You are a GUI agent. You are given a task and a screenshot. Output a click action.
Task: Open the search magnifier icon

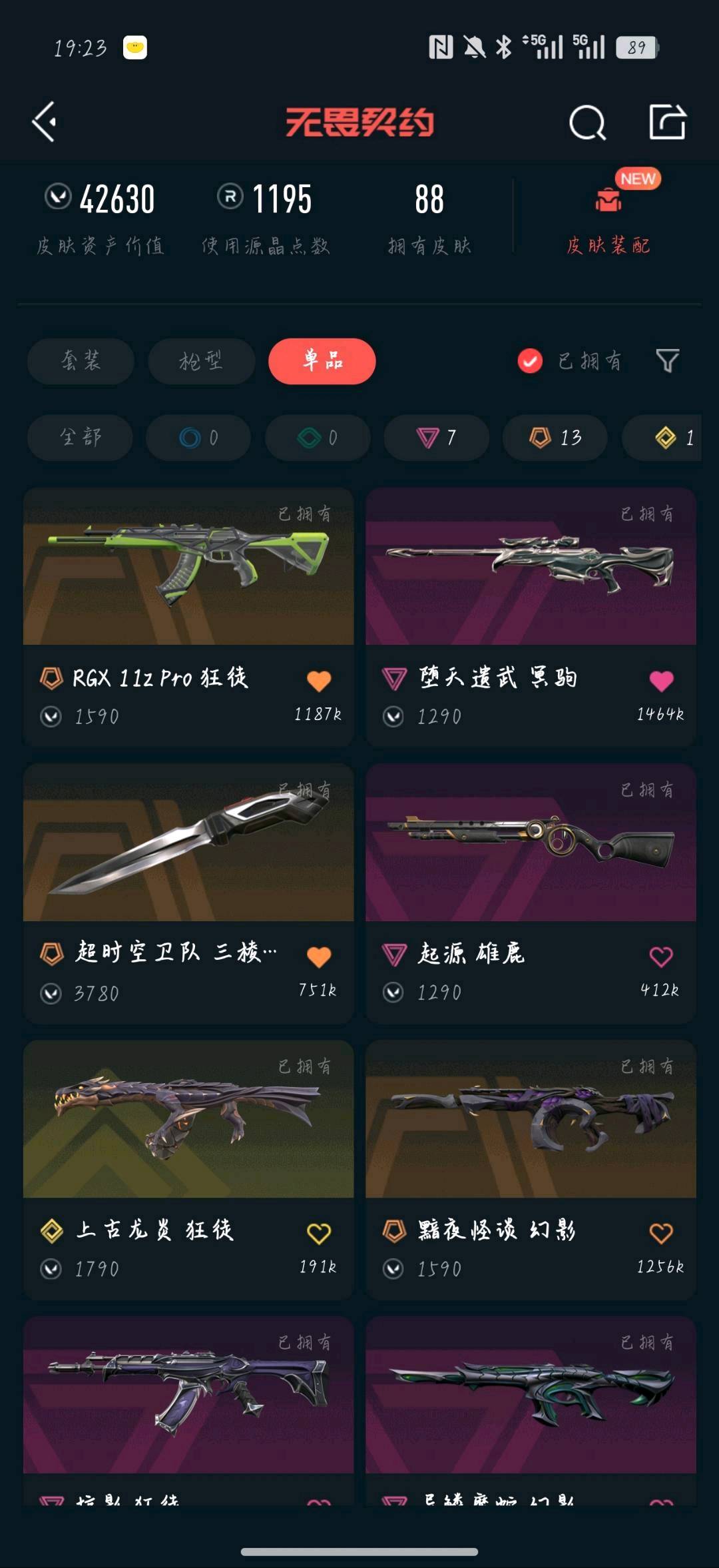point(587,123)
